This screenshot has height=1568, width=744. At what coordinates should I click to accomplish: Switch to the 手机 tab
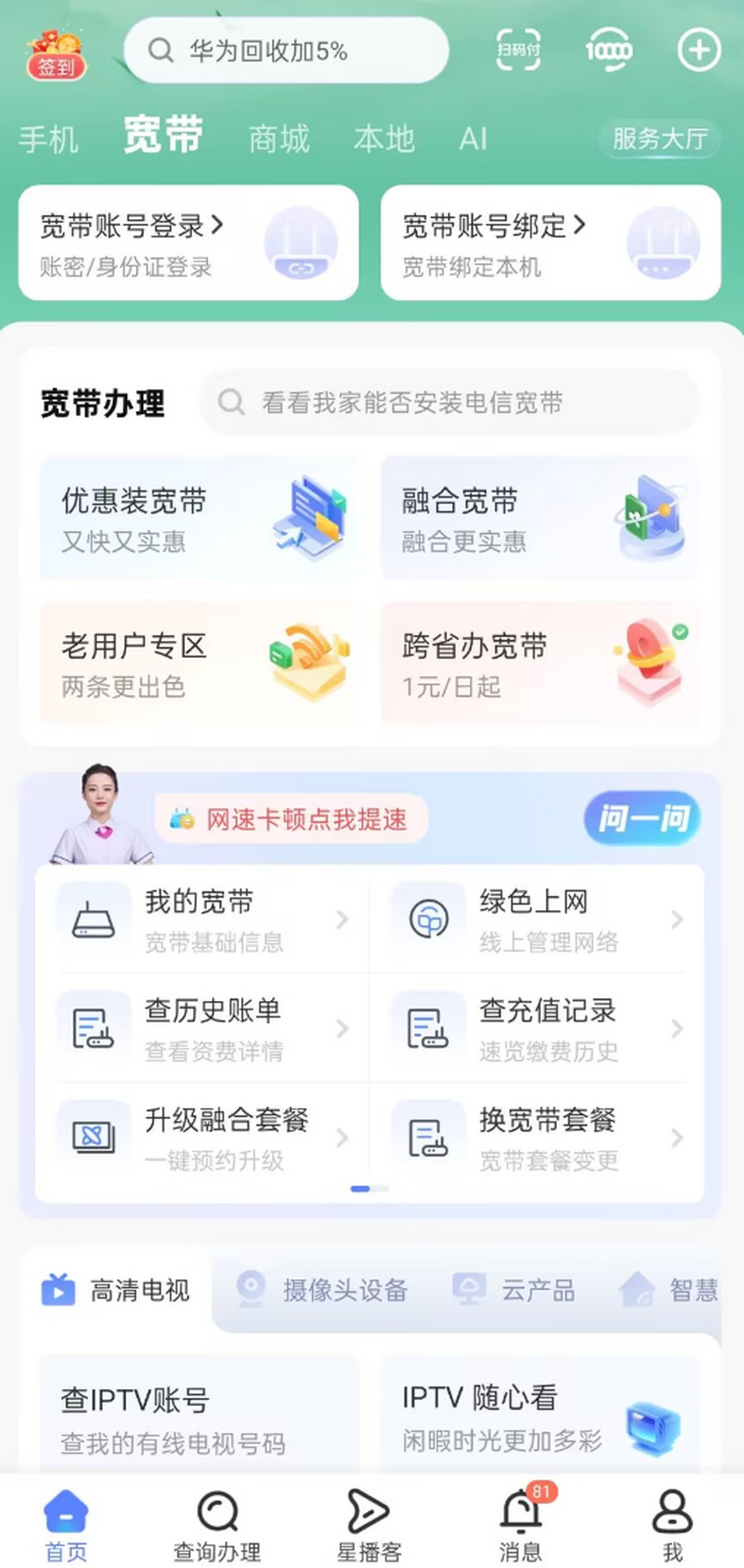tap(48, 139)
